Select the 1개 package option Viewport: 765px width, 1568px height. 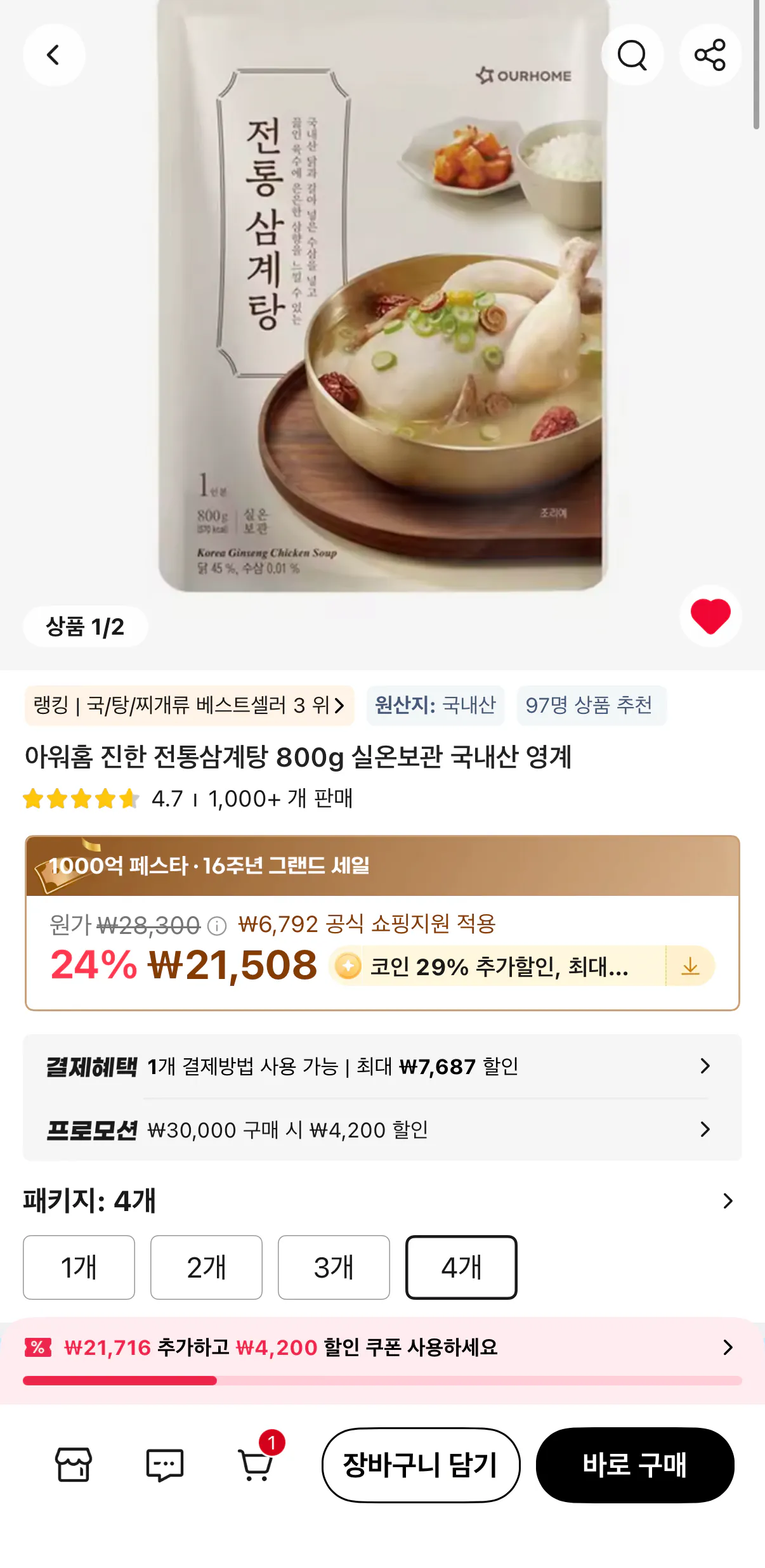coord(79,1267)
